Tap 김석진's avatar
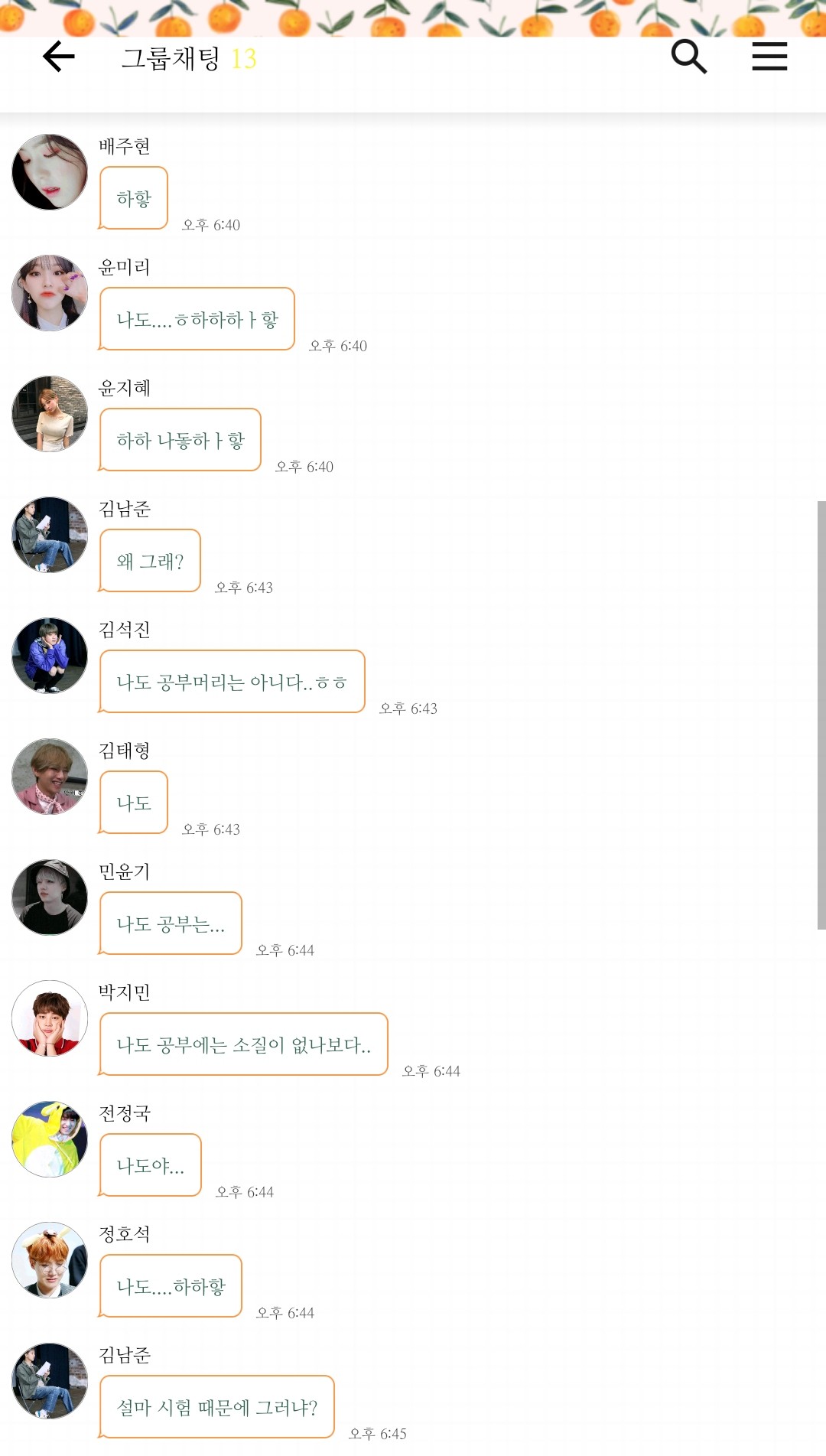The width and height of the screenshot is (826, 1456). [50, 656]
